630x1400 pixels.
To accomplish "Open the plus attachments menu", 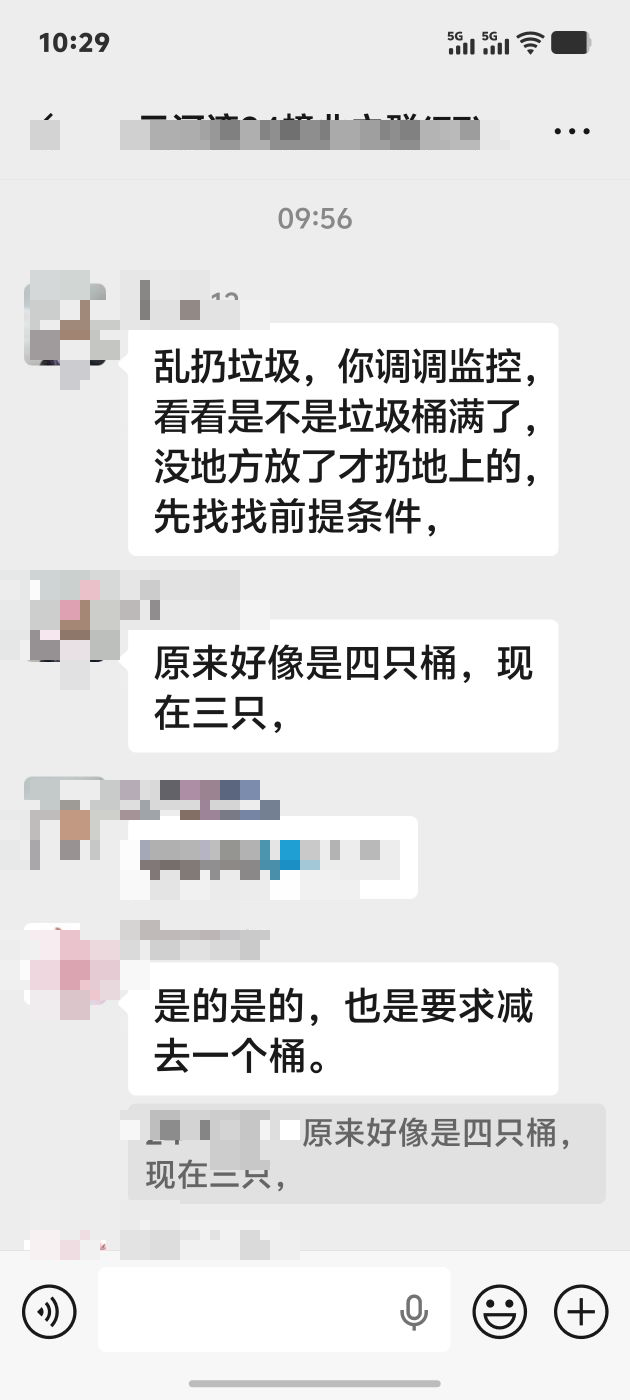I will (x=581, y=1311).
